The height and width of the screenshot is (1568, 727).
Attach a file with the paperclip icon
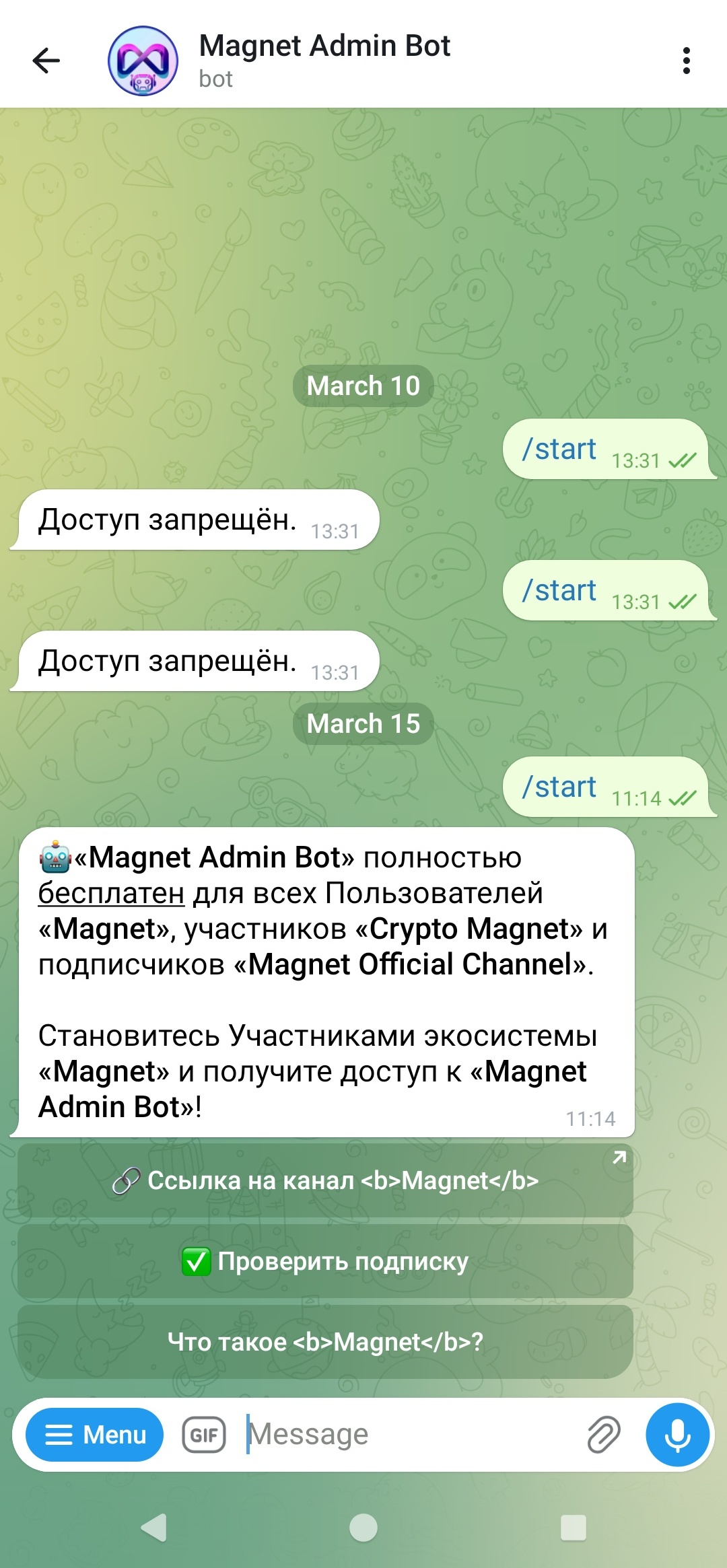pos(604,1435)
